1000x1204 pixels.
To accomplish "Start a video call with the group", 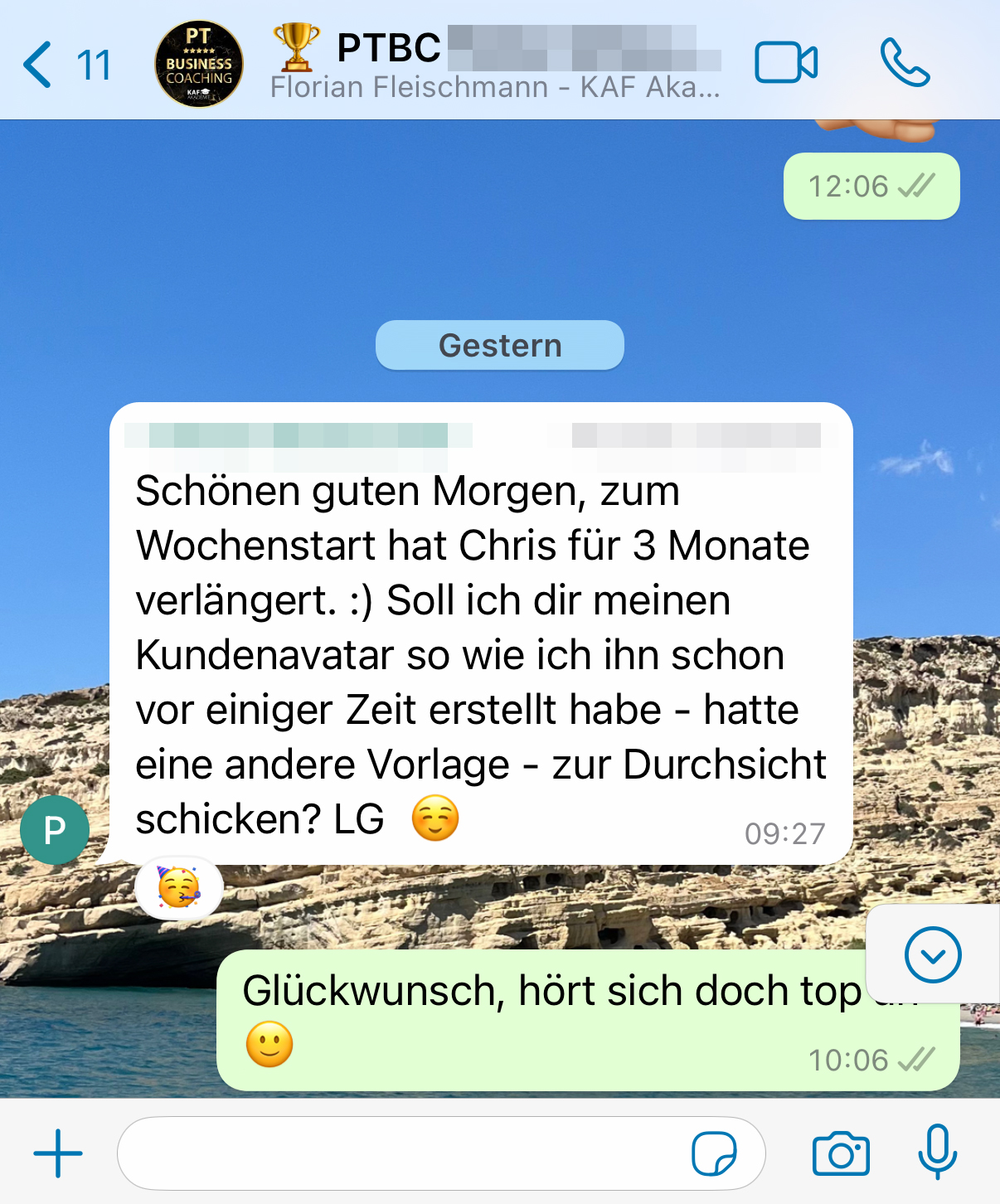I will 786,63.
